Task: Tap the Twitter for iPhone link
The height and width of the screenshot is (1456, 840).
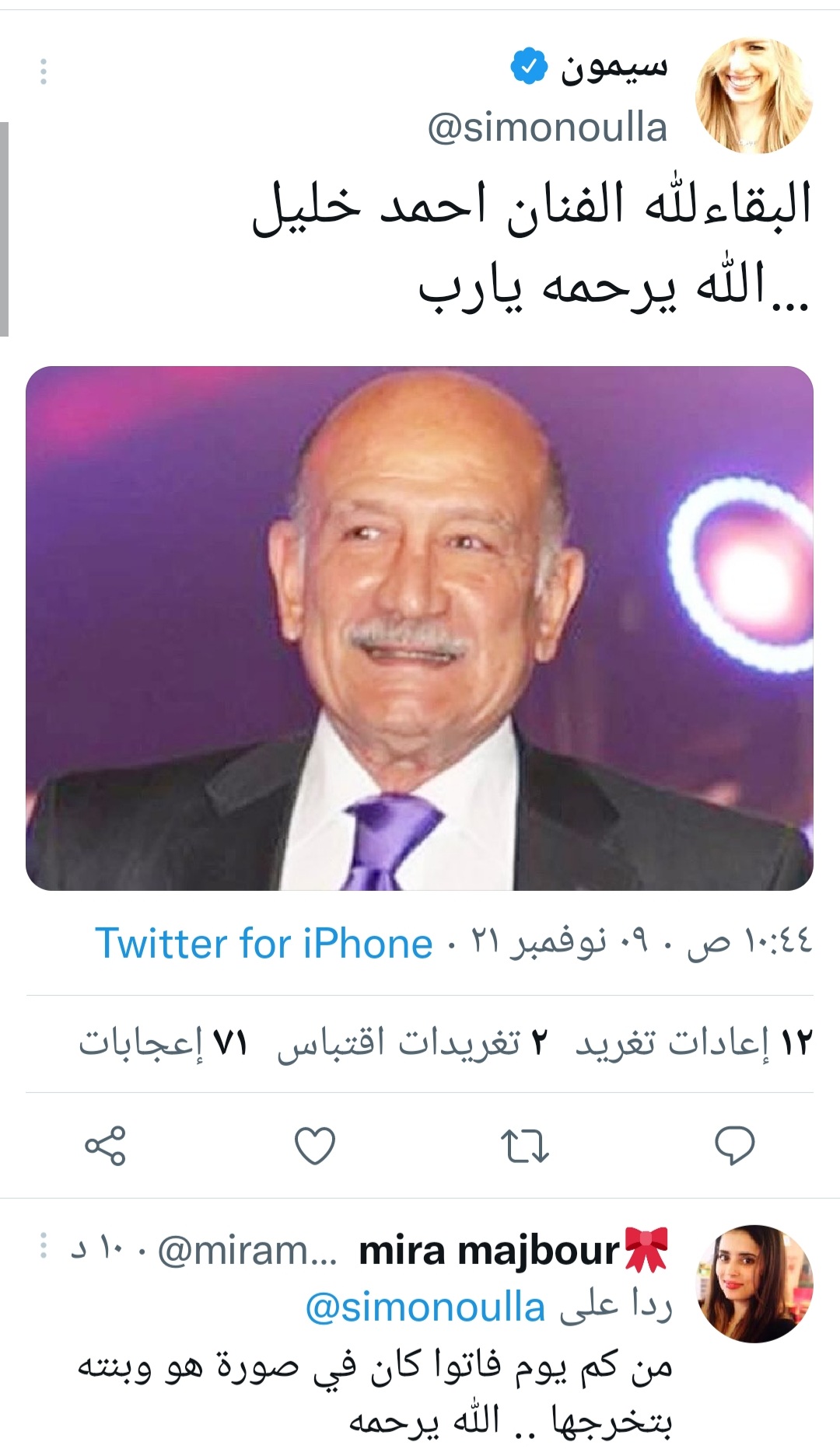Action: pos(264,944)
